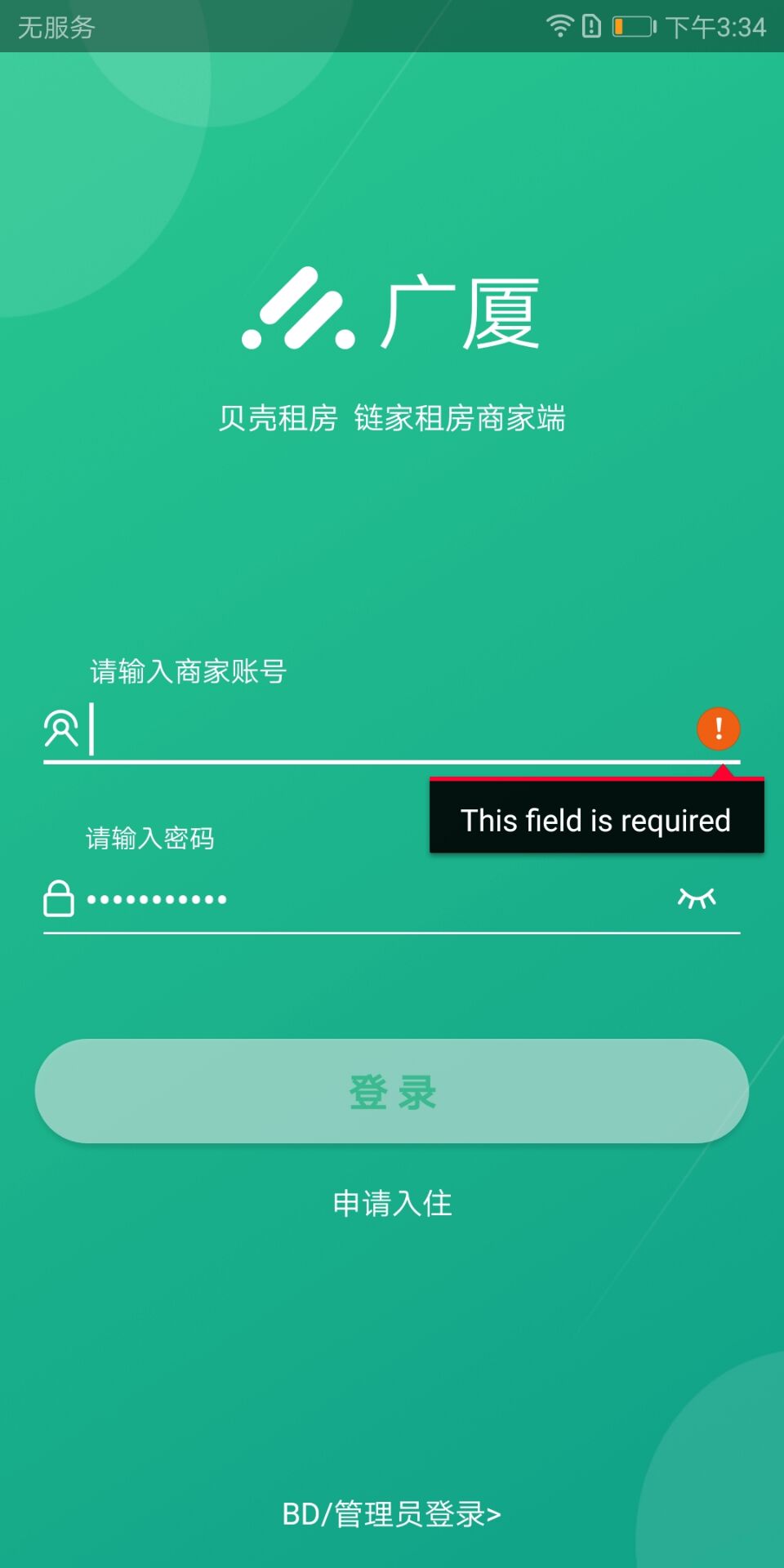Open 申请入住 application link
The height and width of the screenshot is (1568, 784).
pos(392,1203)
